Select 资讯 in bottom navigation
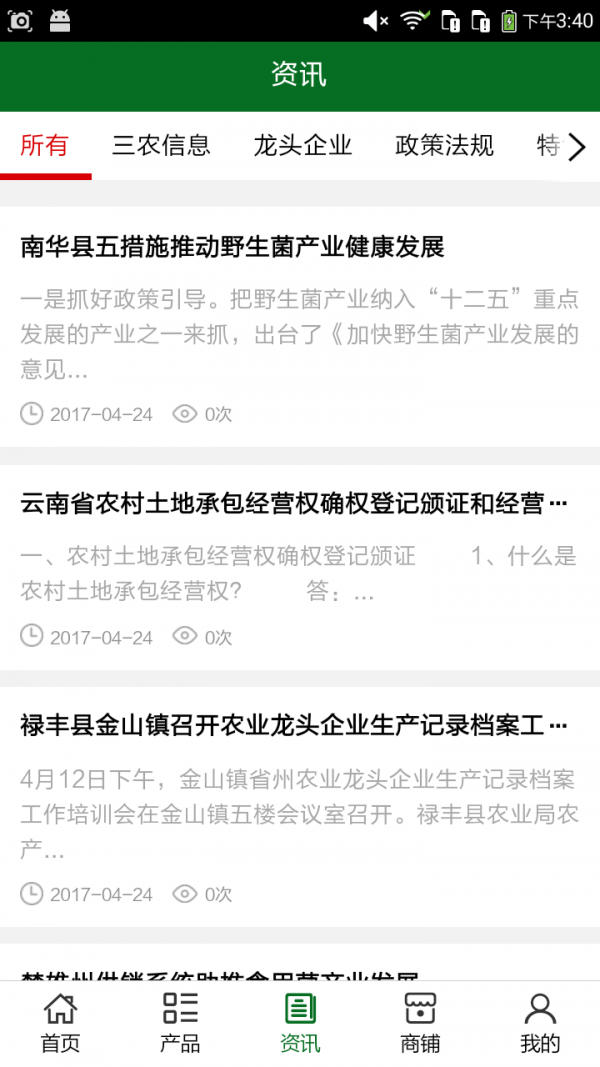 point(300,1022)
